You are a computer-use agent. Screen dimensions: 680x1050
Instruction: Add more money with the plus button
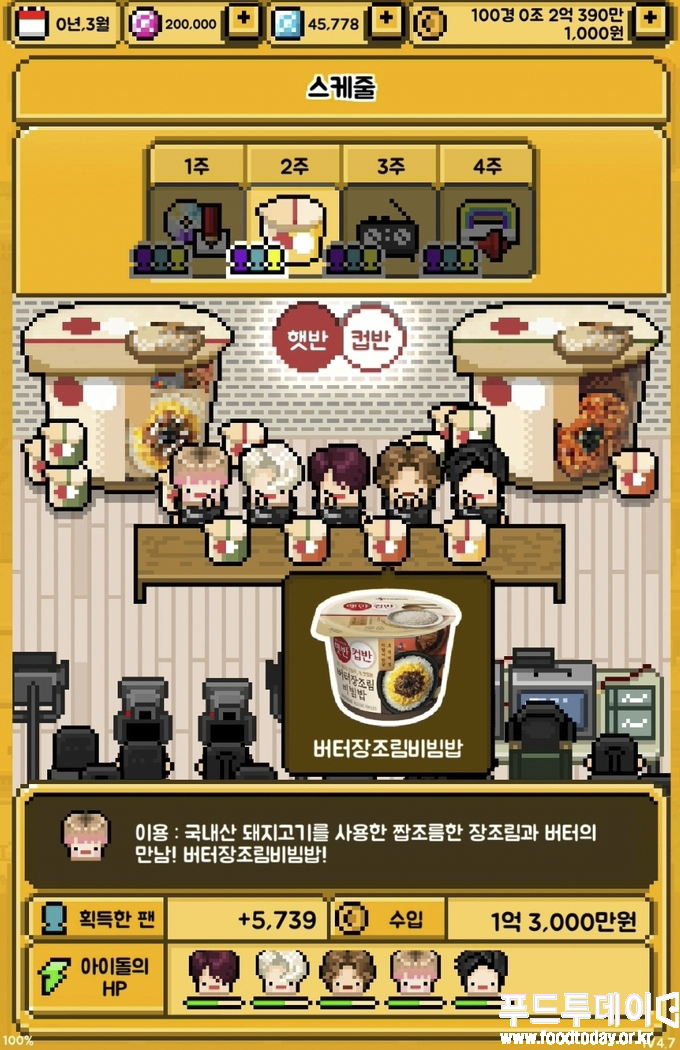pos(650,22)
